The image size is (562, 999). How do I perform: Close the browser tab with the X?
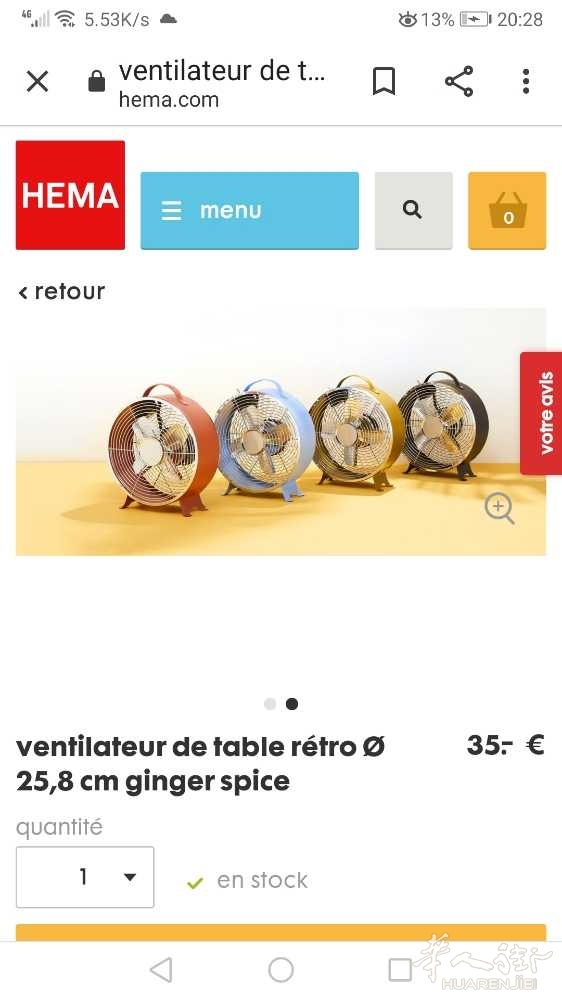pos(38,82)
